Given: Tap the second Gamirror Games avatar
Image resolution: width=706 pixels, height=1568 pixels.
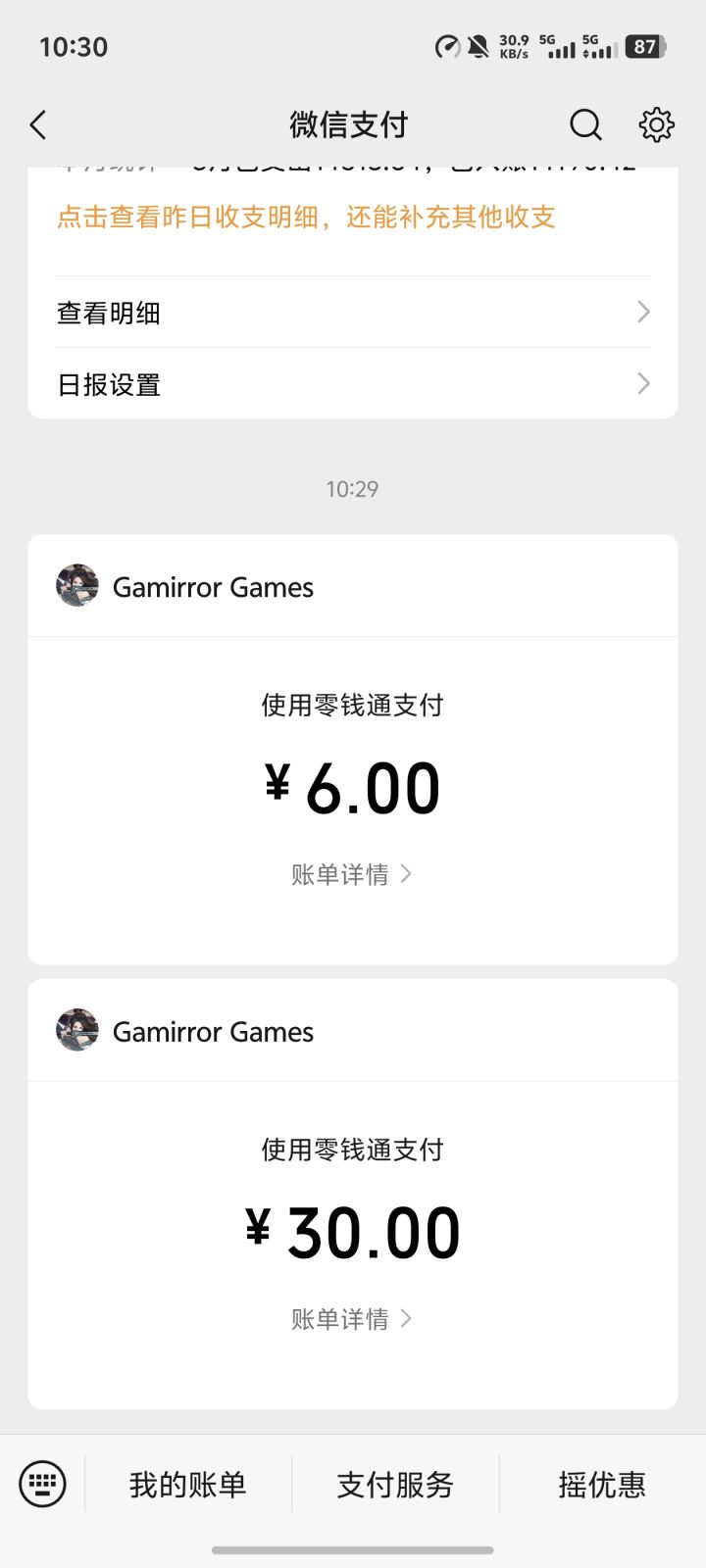Looking at the screenshot, I should pyautogui.click(x=77, y=1030).
